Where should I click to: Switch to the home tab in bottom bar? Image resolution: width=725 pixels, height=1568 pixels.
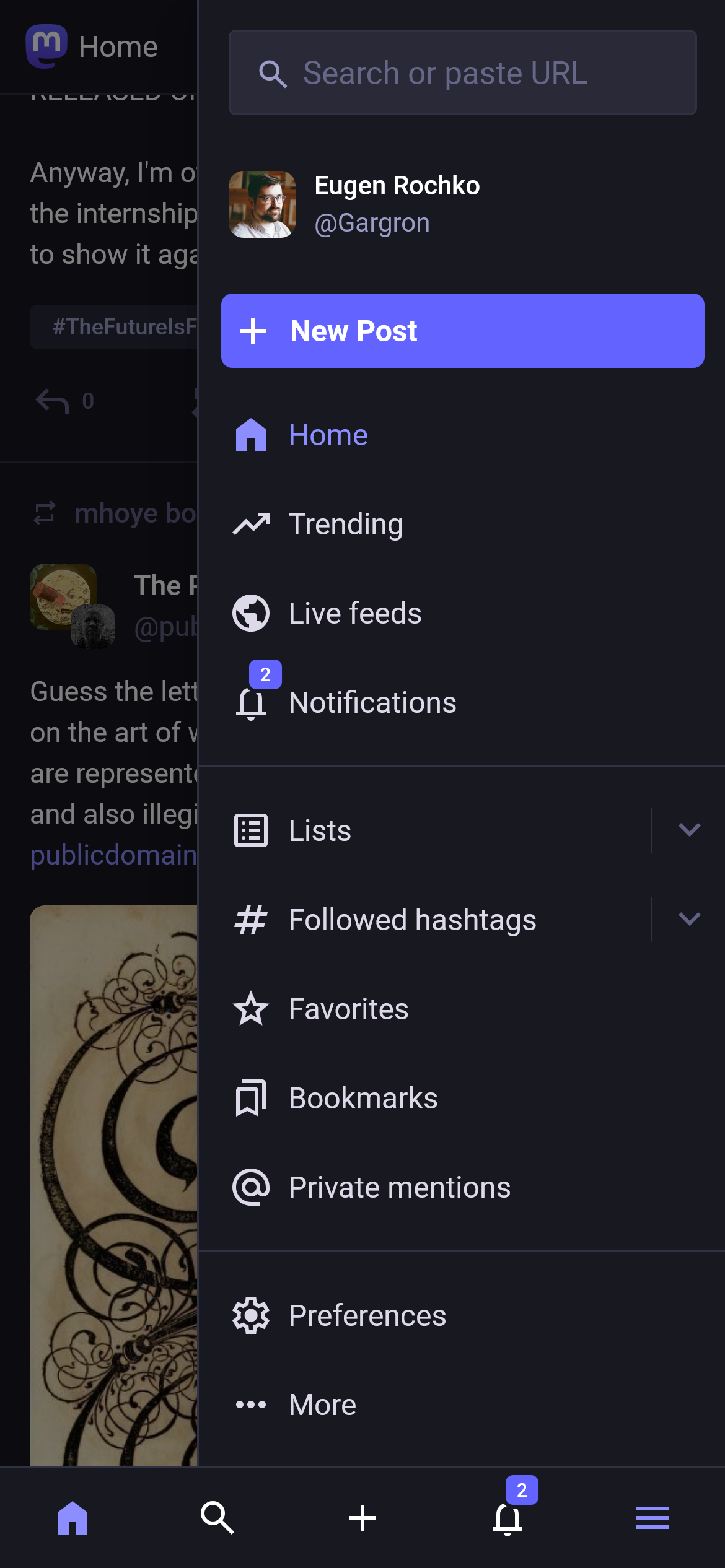coord(72,1518)
